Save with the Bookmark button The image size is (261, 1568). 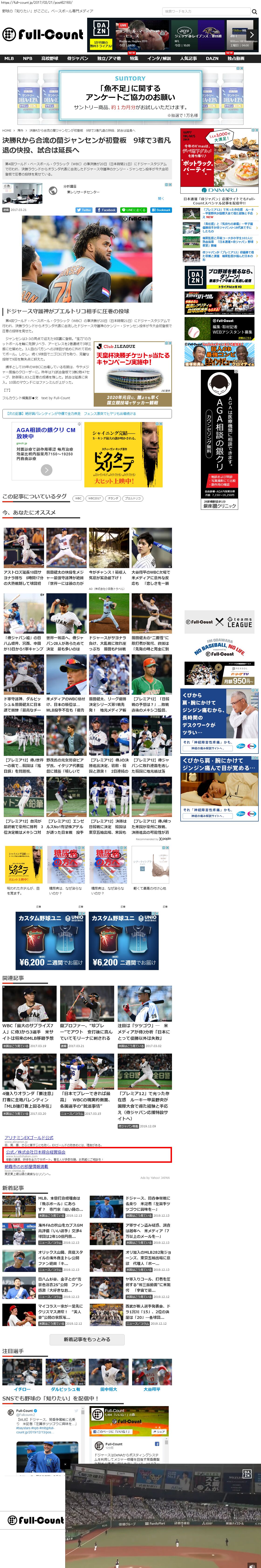(161, 210)
